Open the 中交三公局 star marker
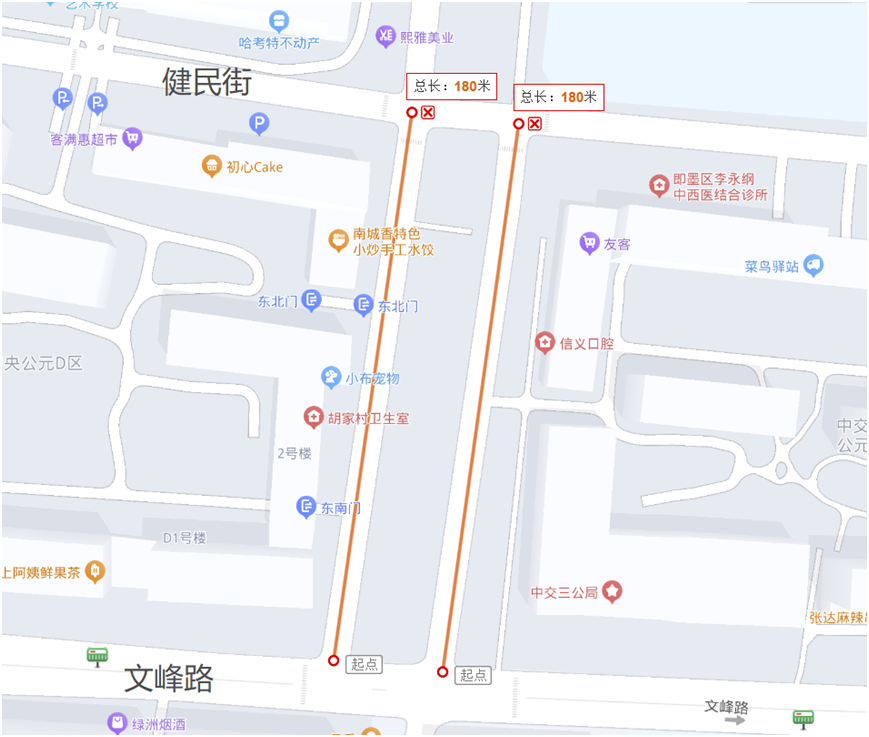 tap(611, 592)
